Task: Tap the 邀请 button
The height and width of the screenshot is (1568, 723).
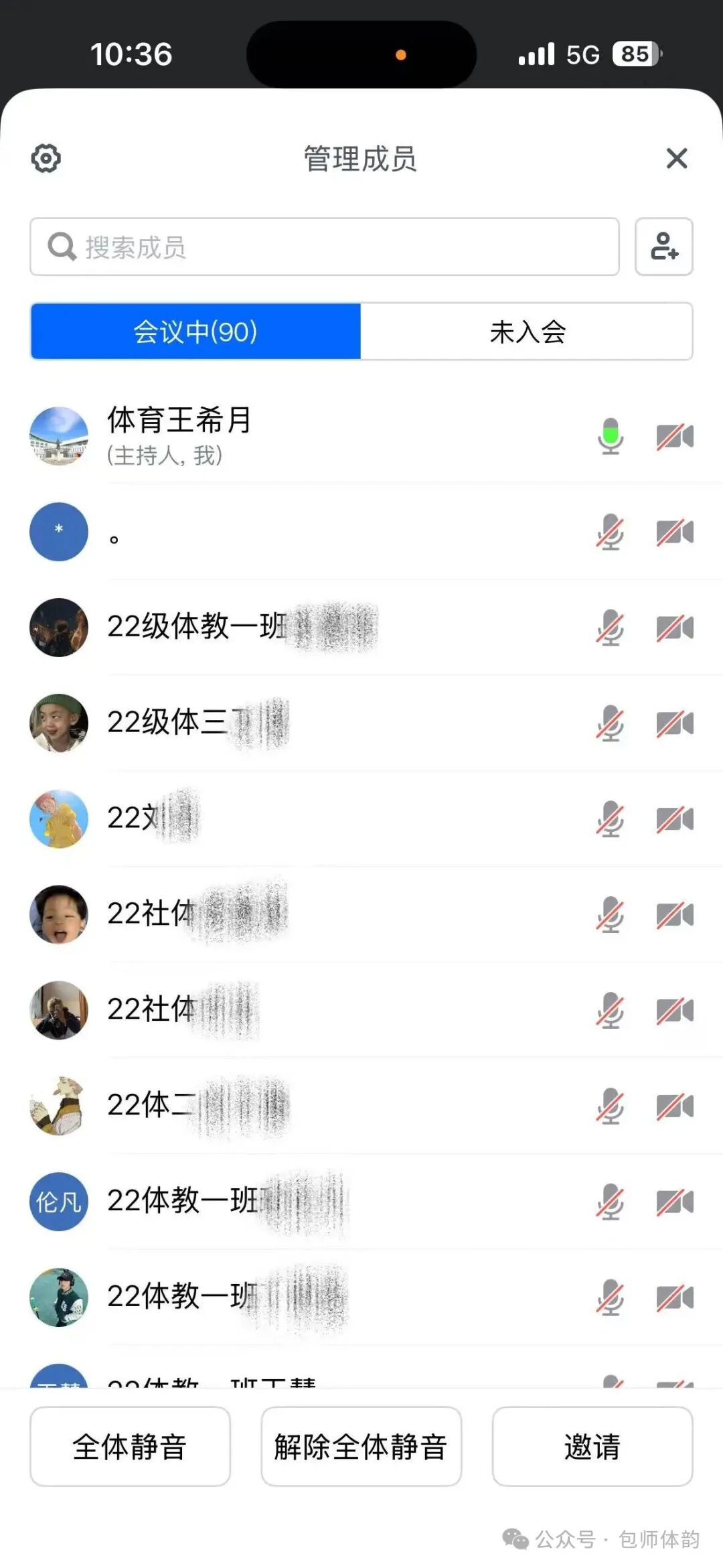Action: [x=592, y=1446]
